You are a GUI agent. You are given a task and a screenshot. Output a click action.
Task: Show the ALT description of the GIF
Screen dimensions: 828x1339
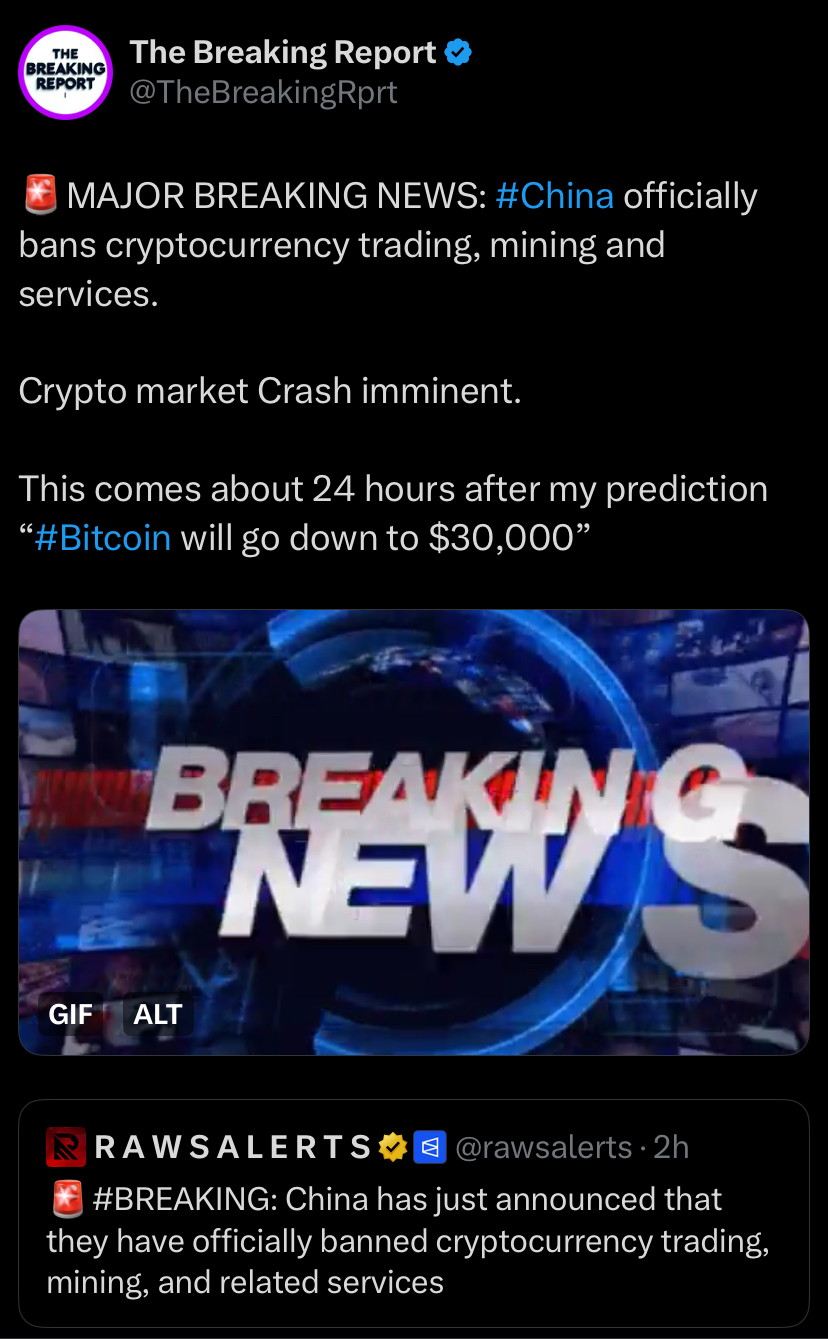point(157,1014)
